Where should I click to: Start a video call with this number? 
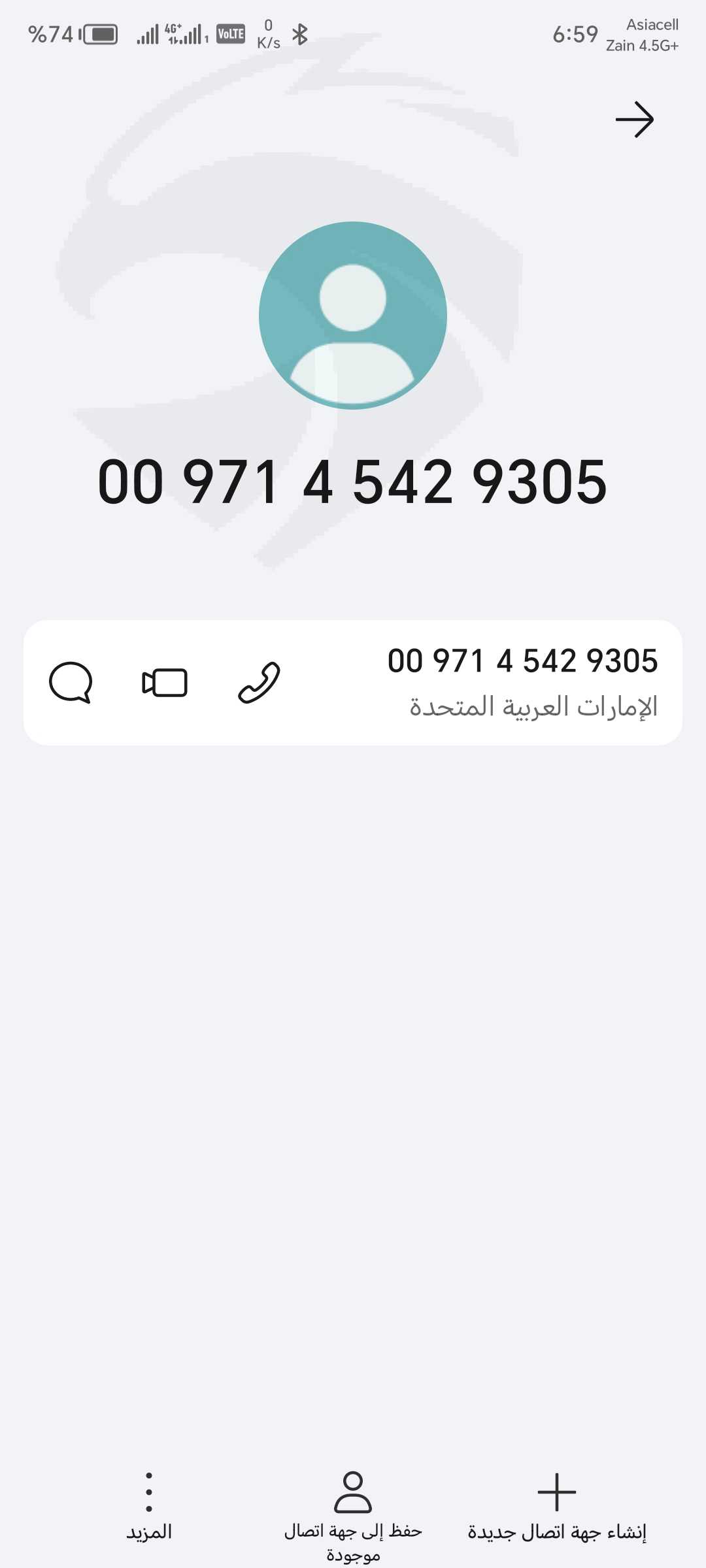click(x=165, y=683)
